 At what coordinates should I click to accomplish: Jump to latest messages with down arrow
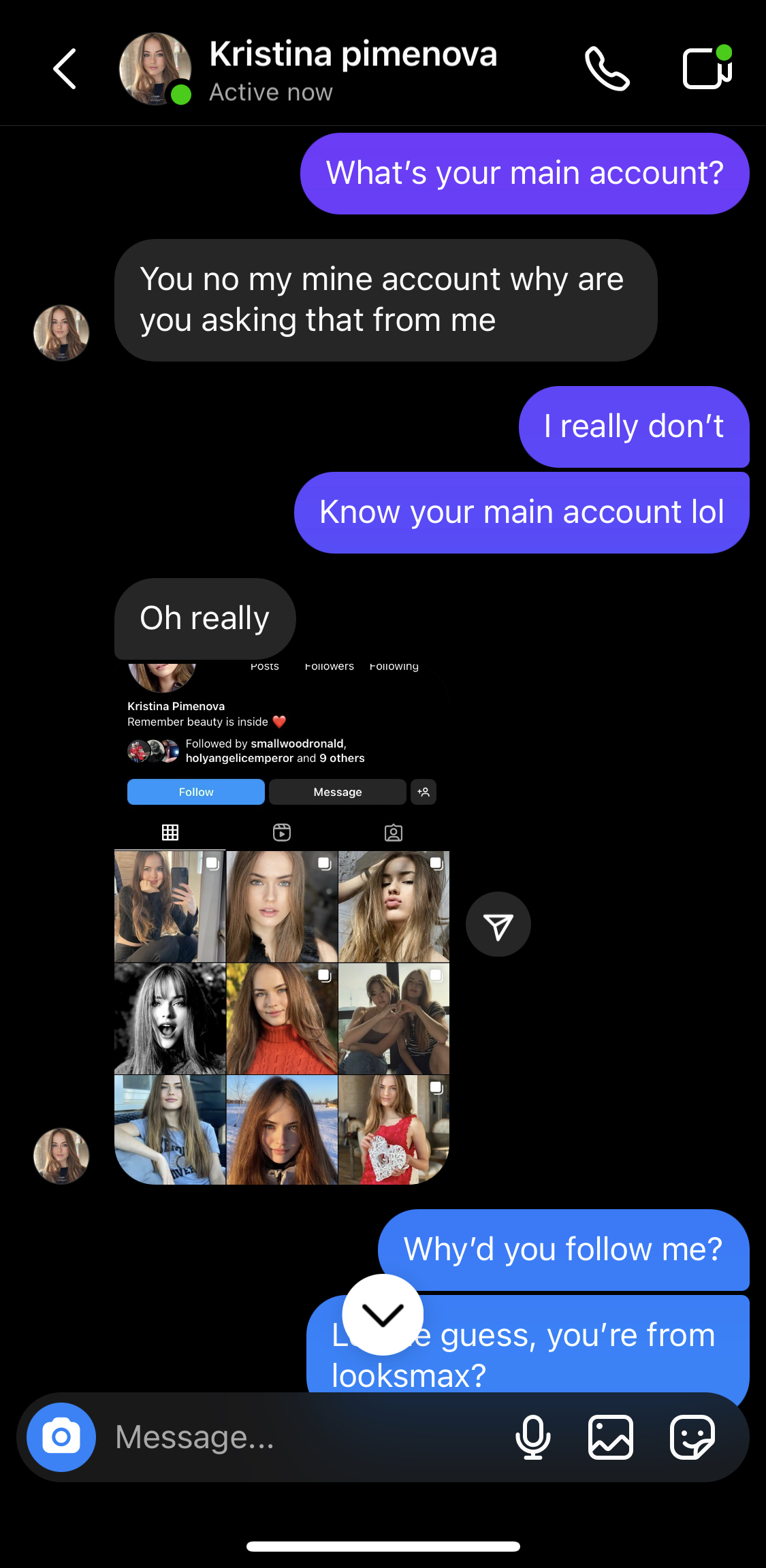click(x=383, y=1315)
